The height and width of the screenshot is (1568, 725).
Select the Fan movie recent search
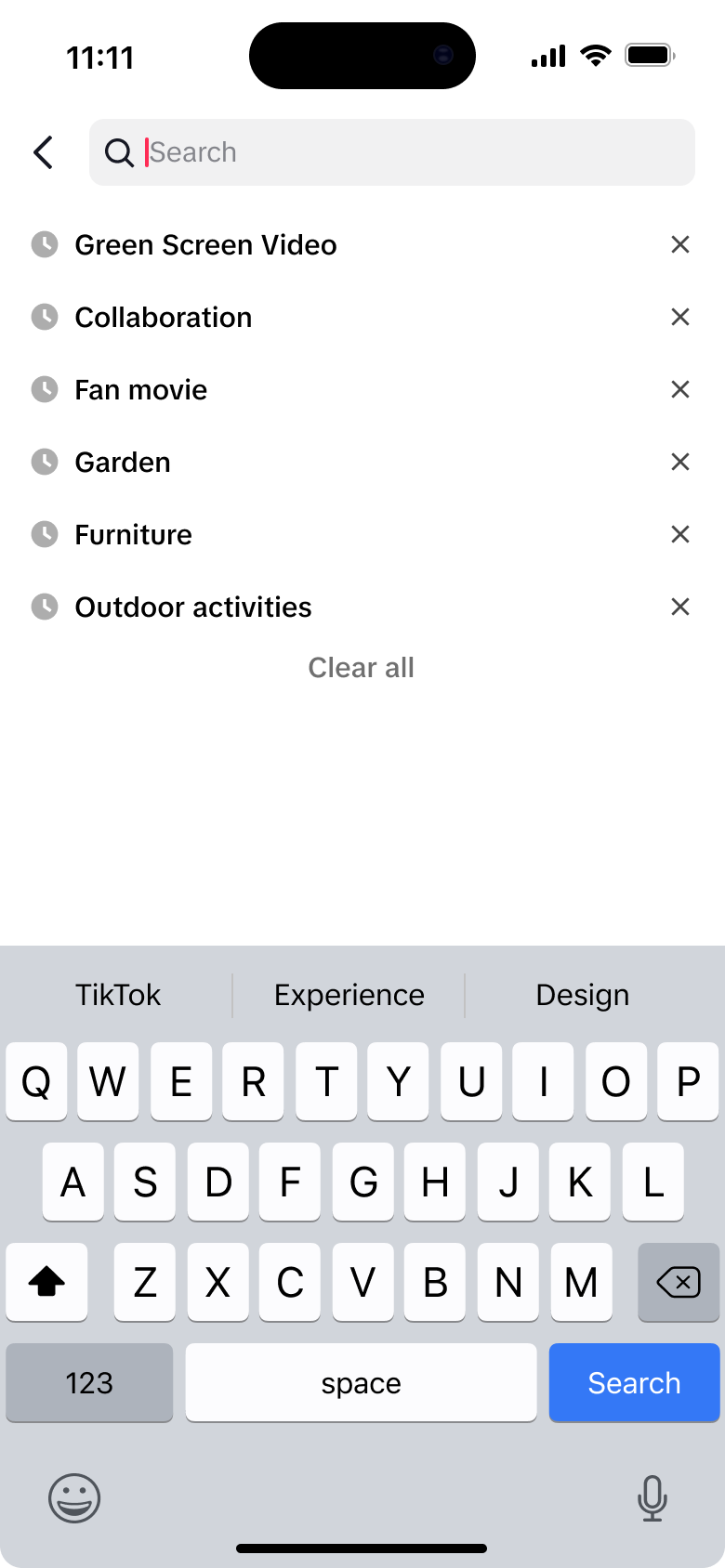click(x=141, y=390)
